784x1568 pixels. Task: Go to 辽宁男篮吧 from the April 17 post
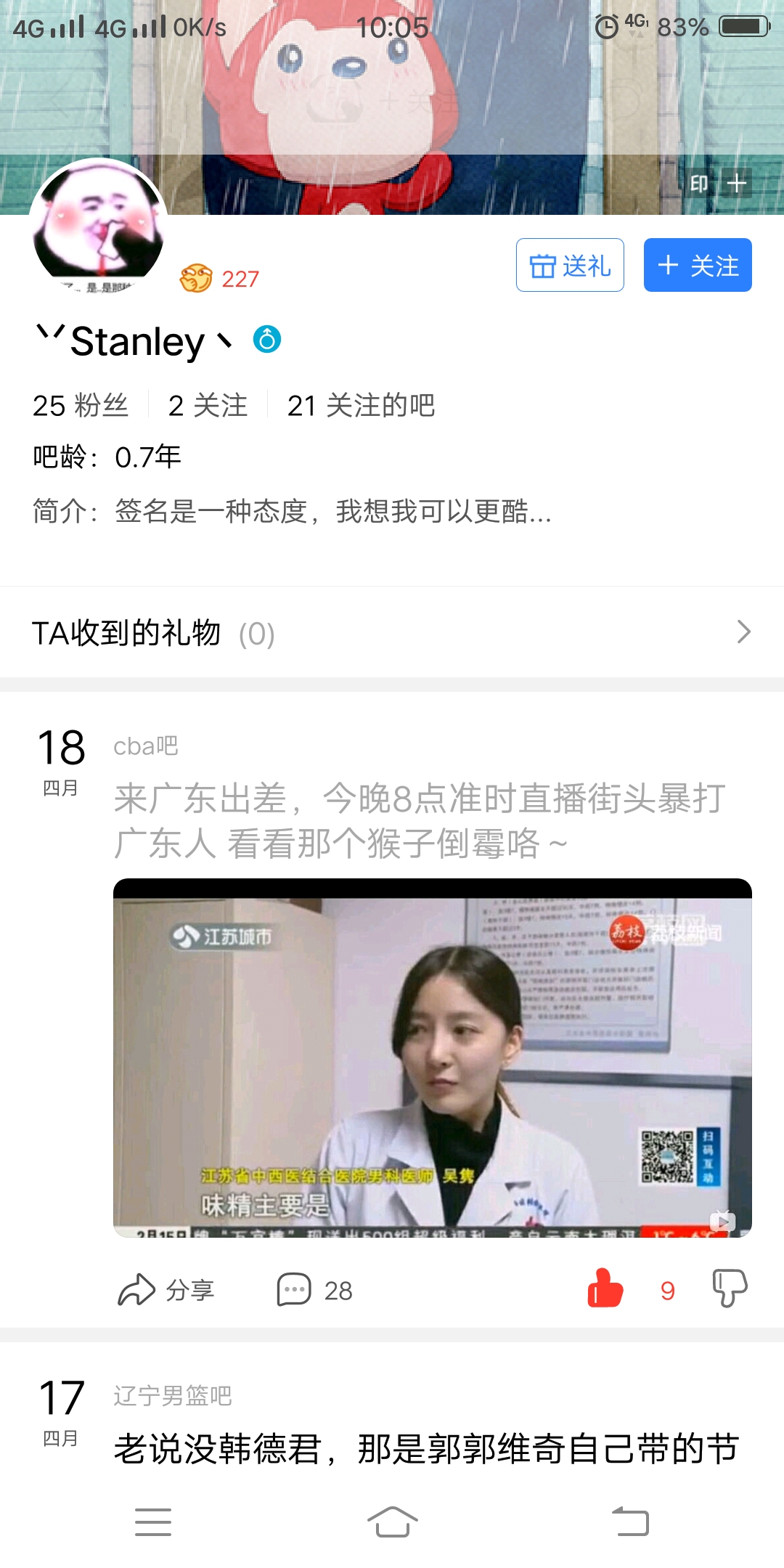(x=173, y=1395)
